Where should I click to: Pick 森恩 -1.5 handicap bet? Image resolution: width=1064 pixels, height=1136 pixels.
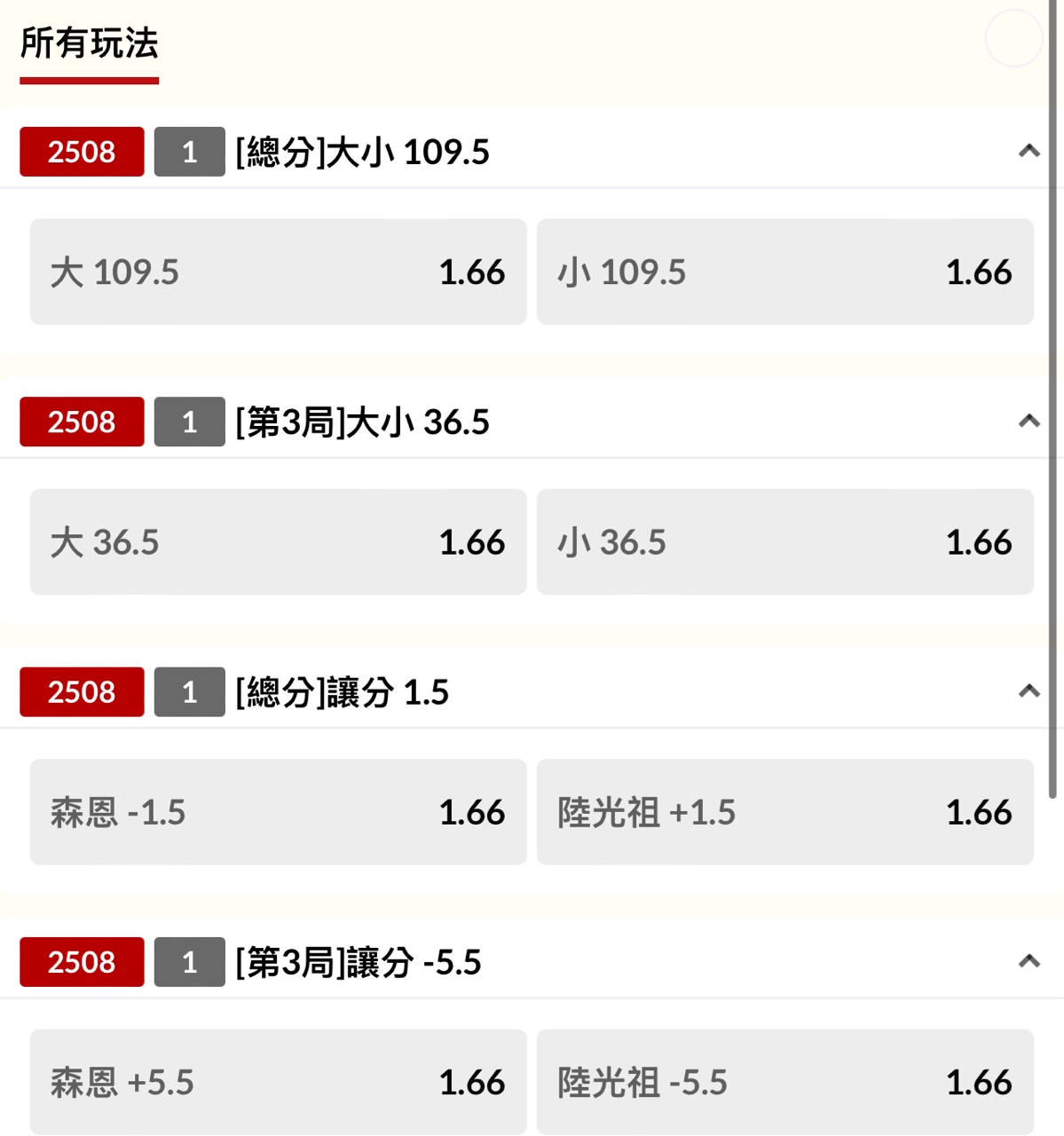pos(278,811)
